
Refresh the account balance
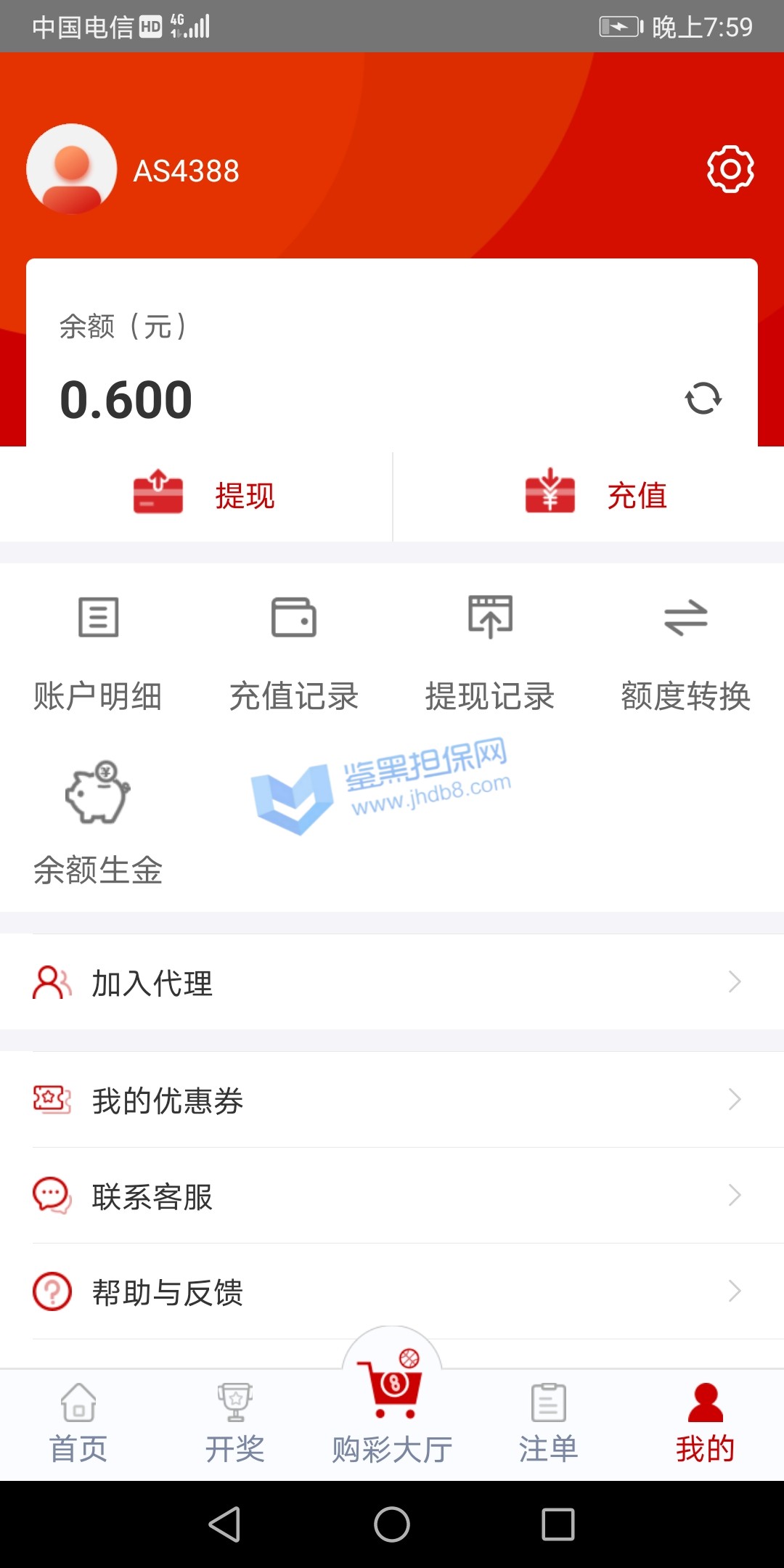click(x=703, y=398)
